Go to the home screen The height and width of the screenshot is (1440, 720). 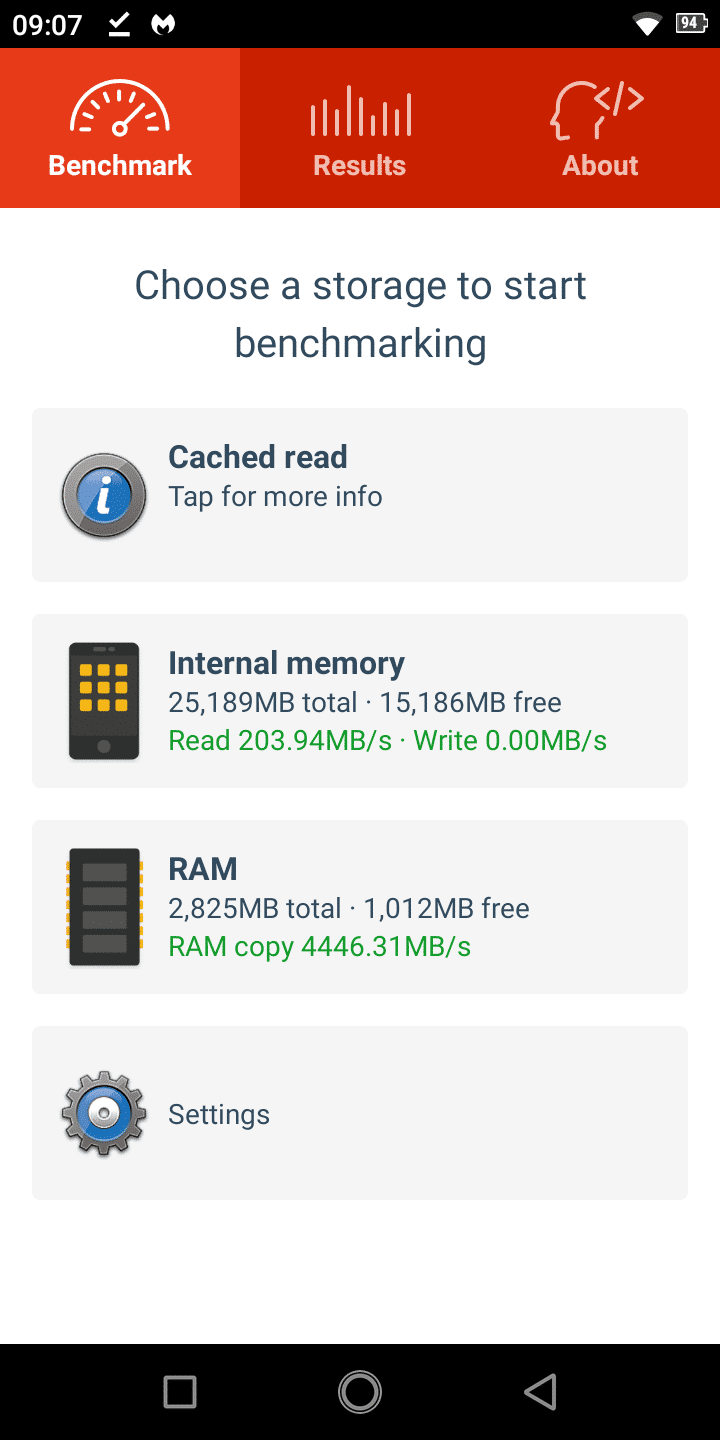click(x=360, y=1391)
